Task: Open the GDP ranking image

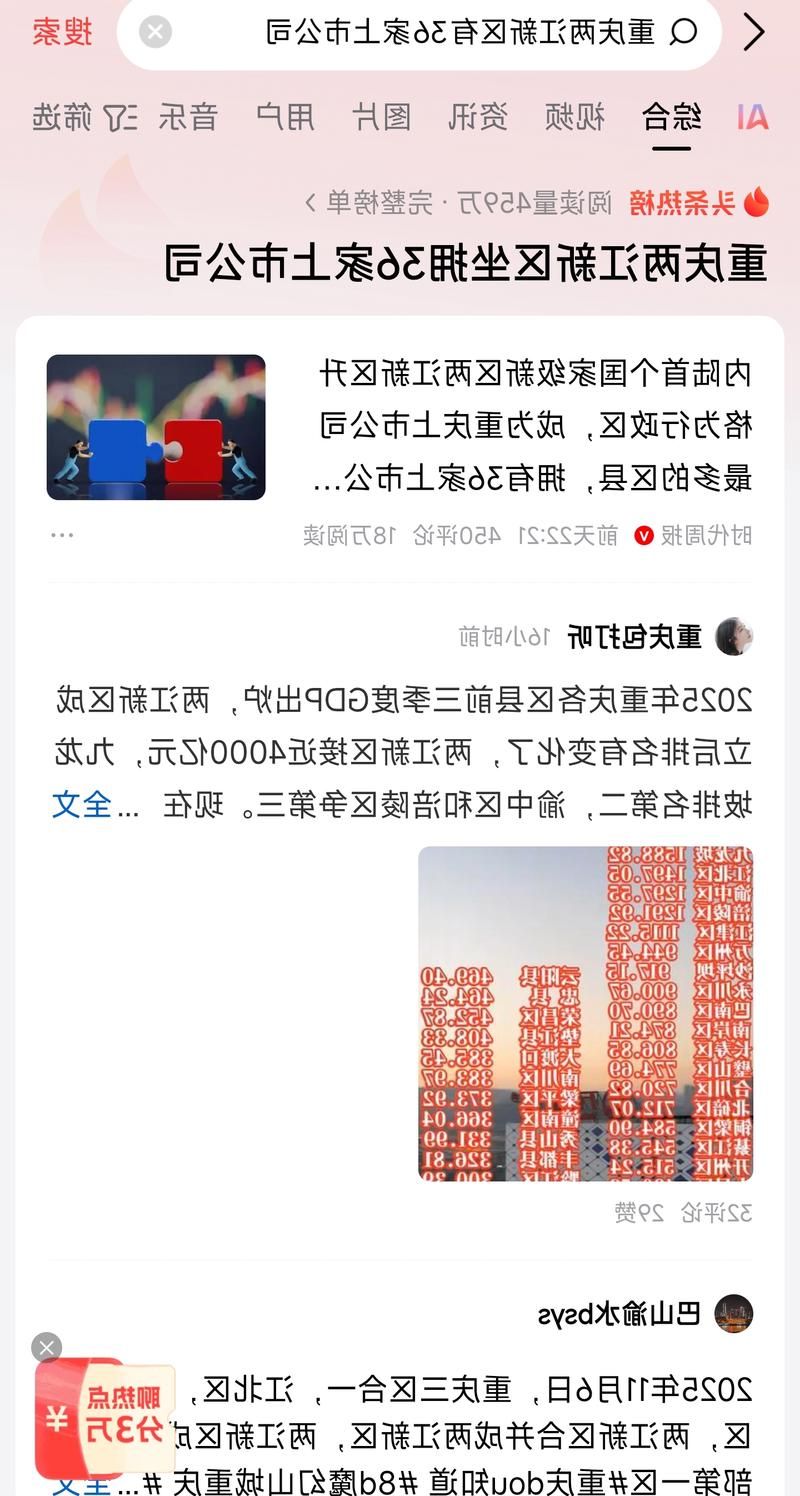Action: click(585, 1013)
